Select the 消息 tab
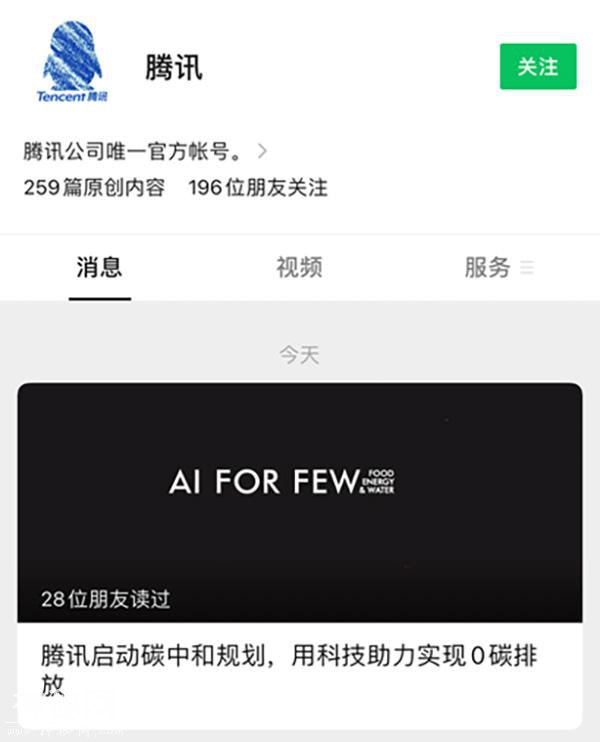The width and height of the screenshot is (600, 742). coord(99,267)
